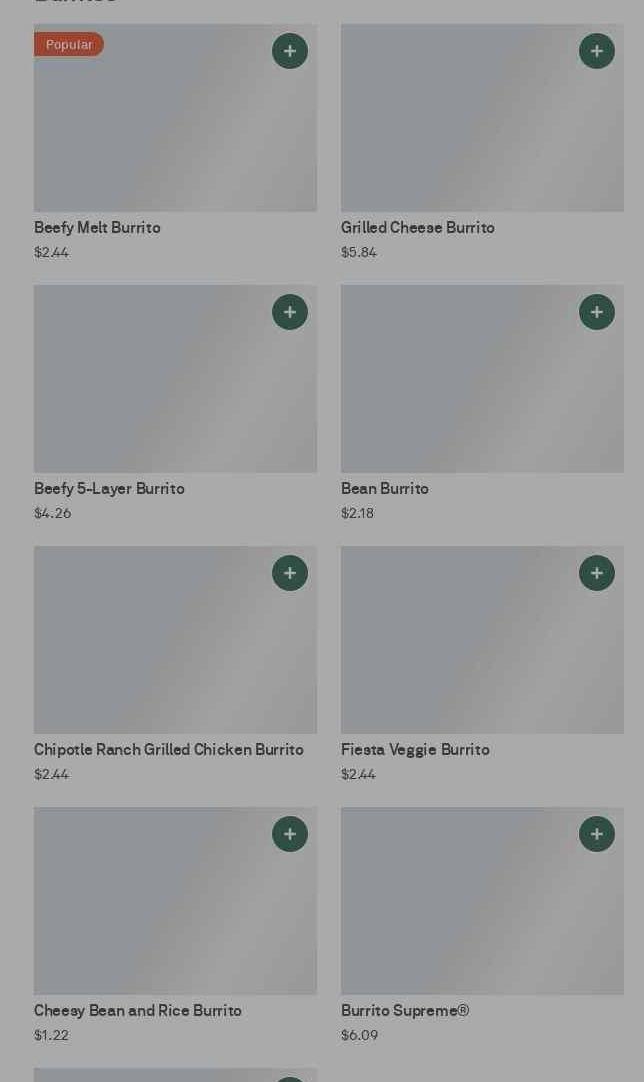This screenshot has width=644, height=1082.
Task: Open Beefy 5-Layer Burrito details
Action: (x=150, y=390)
